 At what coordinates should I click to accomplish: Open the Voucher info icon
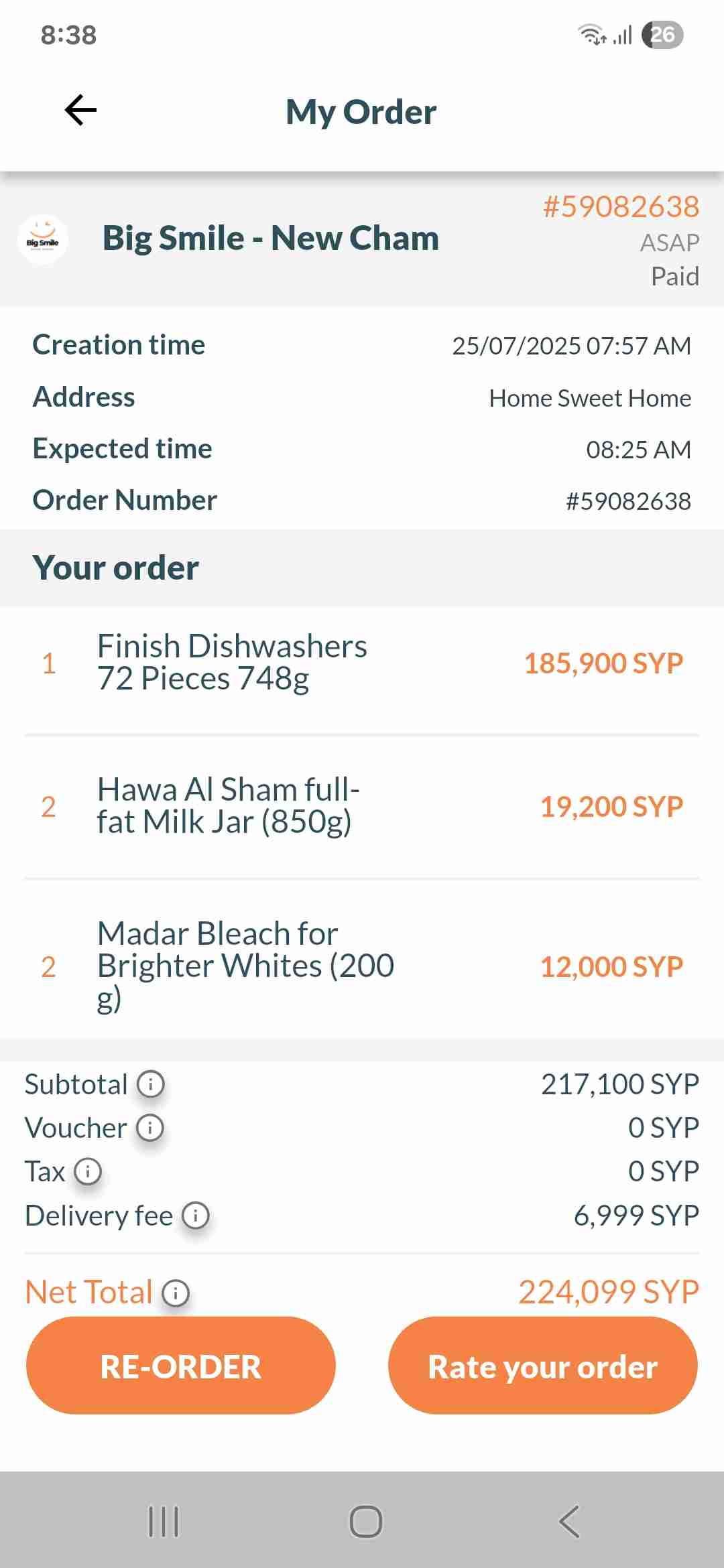point(150,1128)
